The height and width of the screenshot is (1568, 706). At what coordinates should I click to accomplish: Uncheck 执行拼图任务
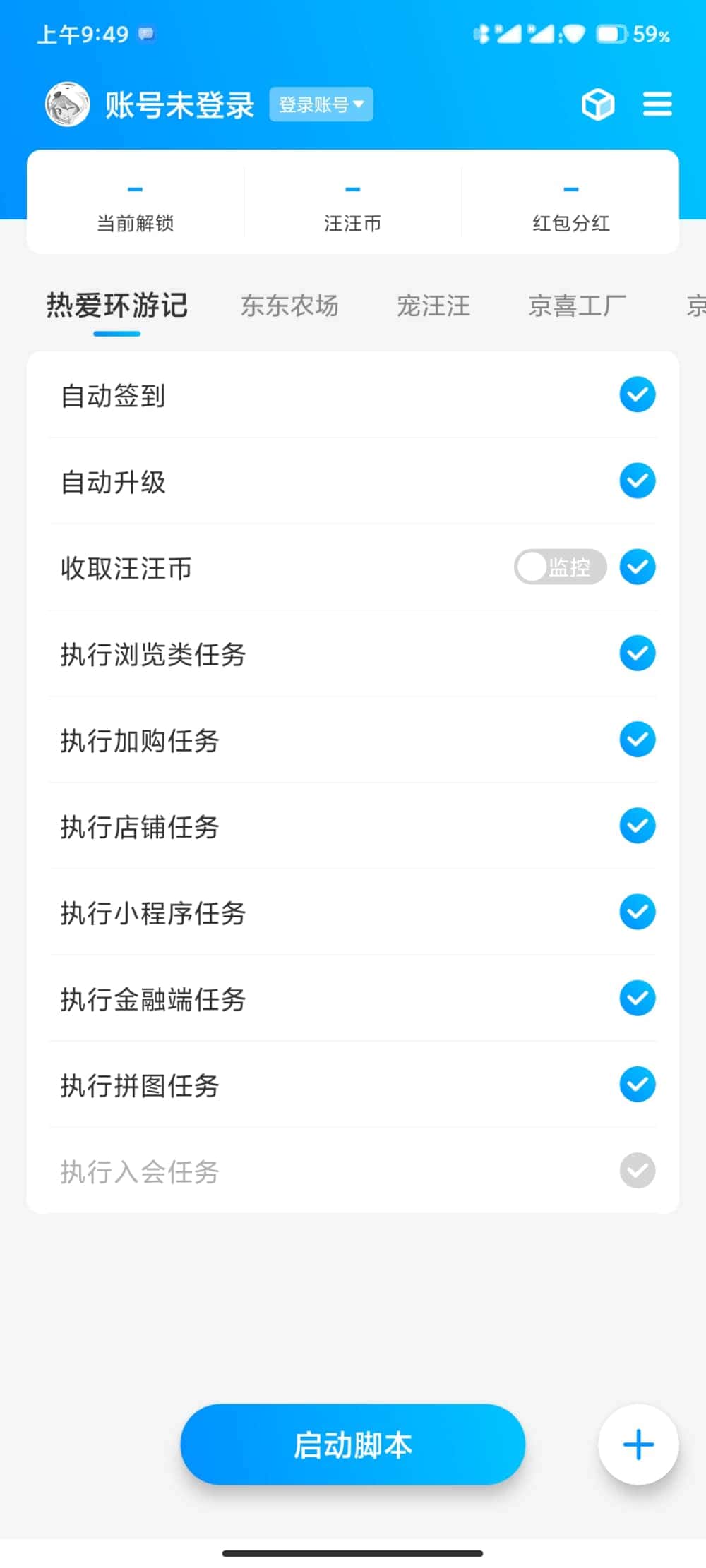click(637, 1084)
